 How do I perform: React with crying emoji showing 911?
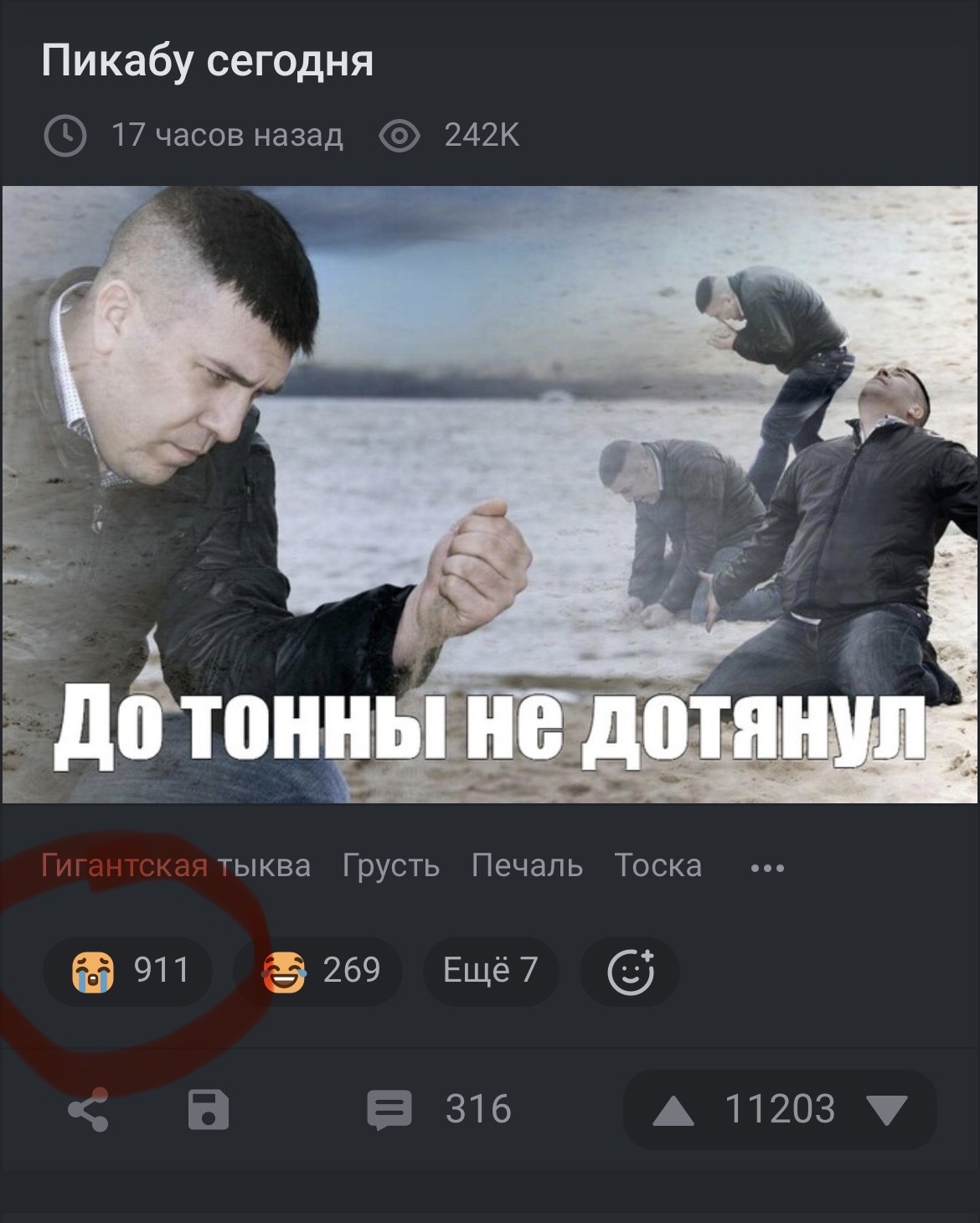pyautogui.click(x=127, y=971)
